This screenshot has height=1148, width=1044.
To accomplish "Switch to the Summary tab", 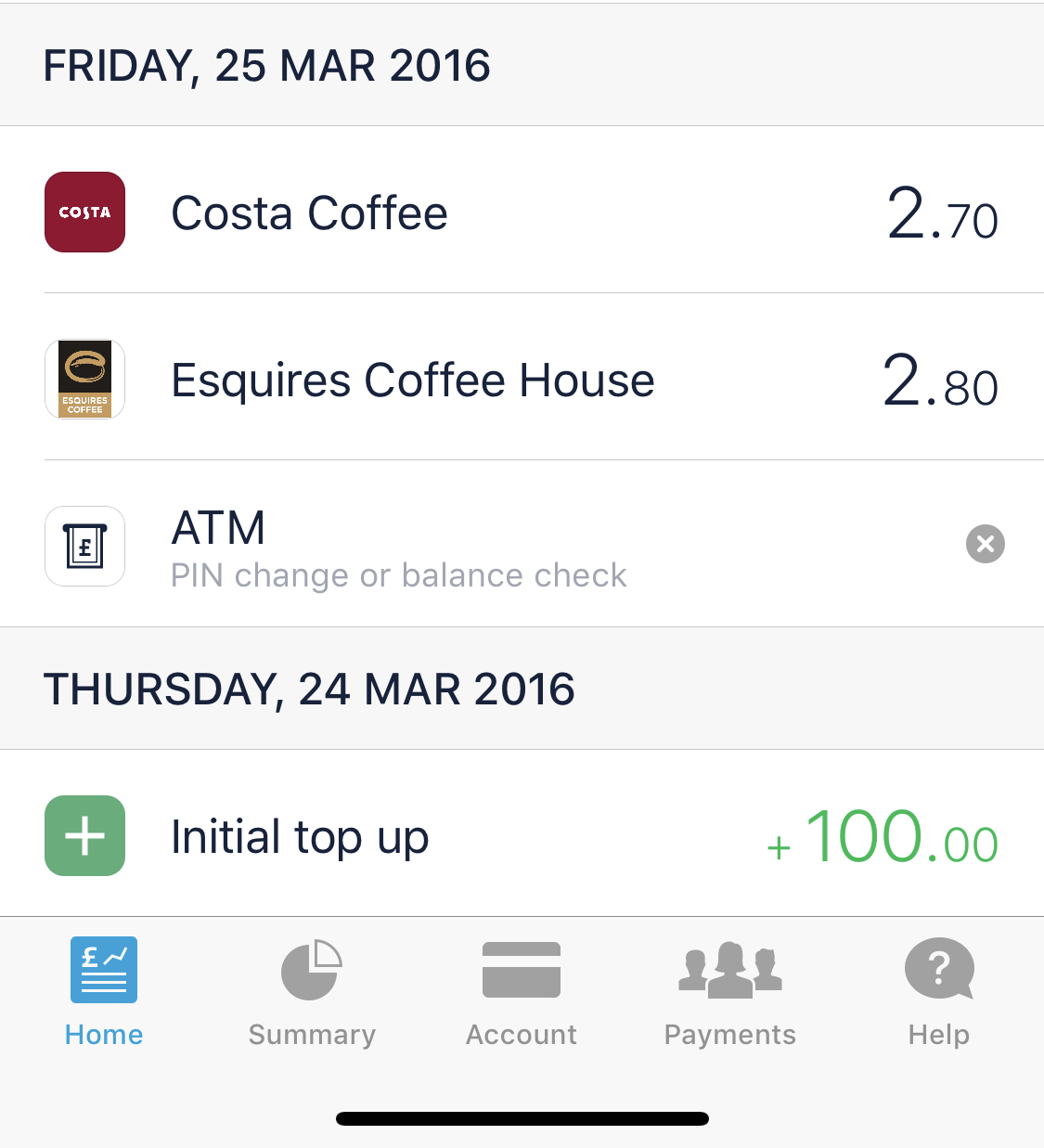I will pos(312,991).
